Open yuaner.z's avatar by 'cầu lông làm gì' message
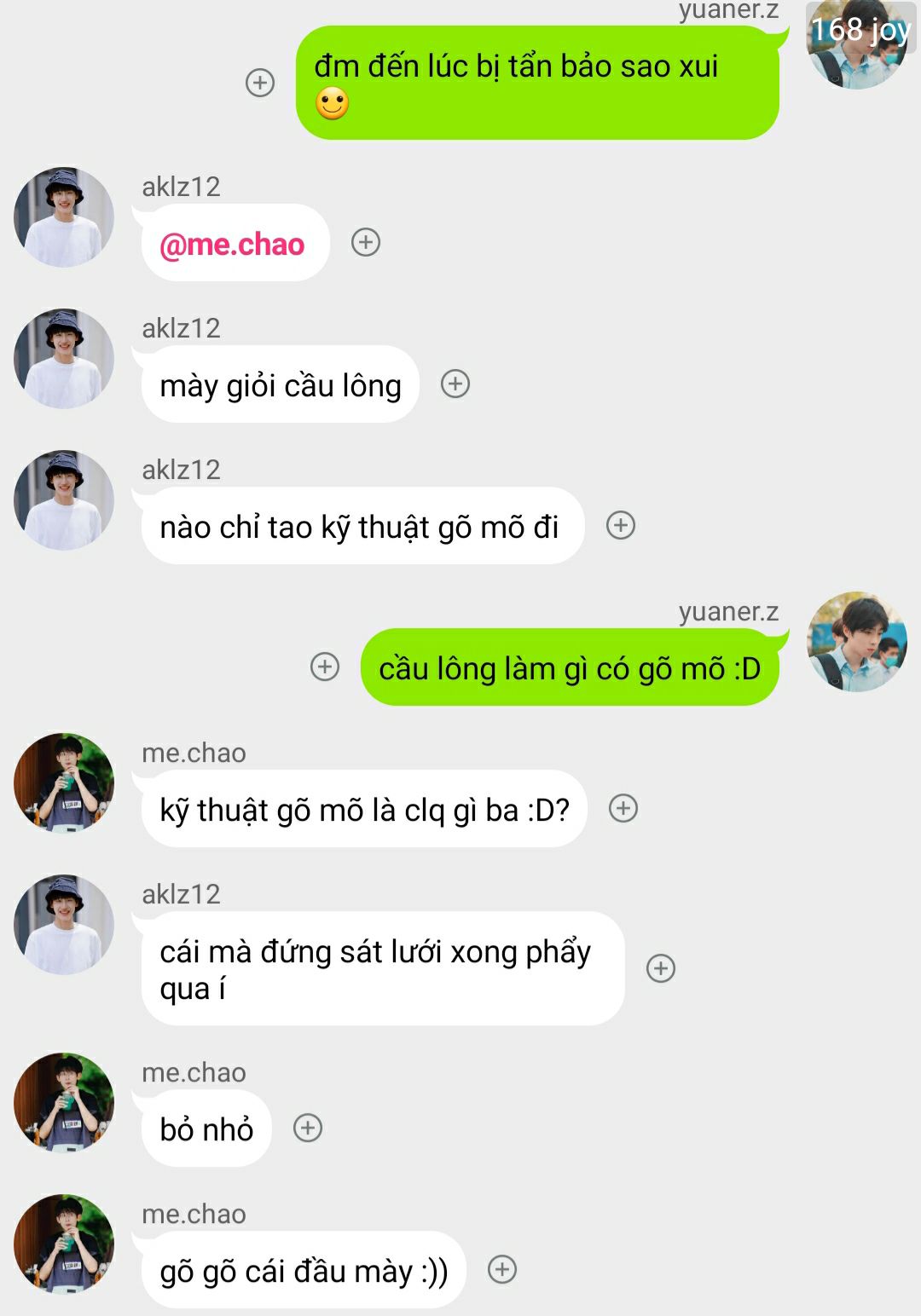Image resolution: width=921 pixels, height=1316 pixels. (857, 642)
